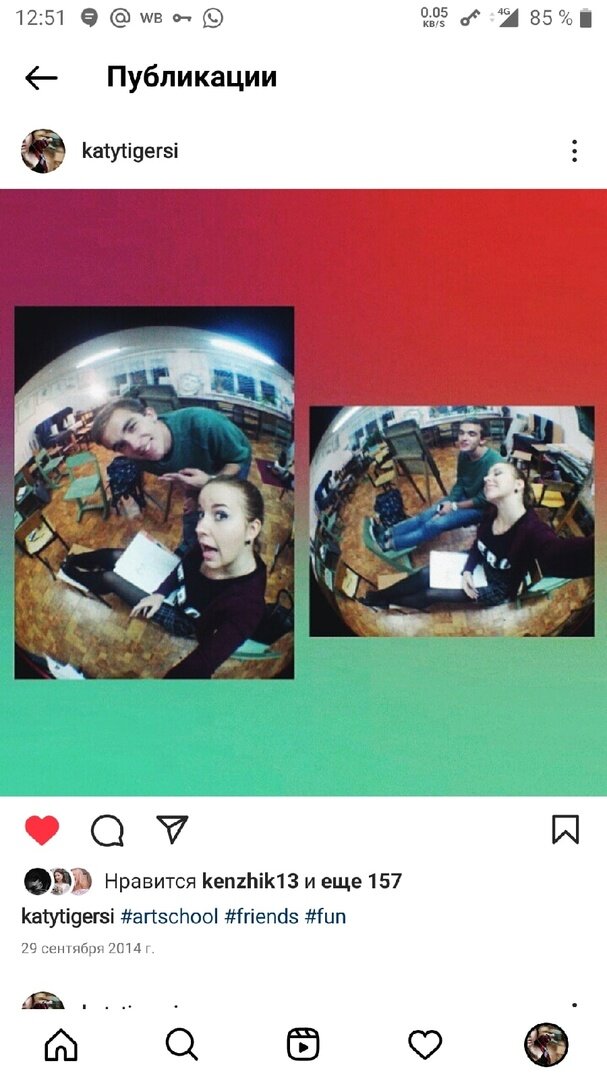The height and width of the screenshot is (1080, 607).
Task: Go back using the top arrow
Action: coord(41,78)
